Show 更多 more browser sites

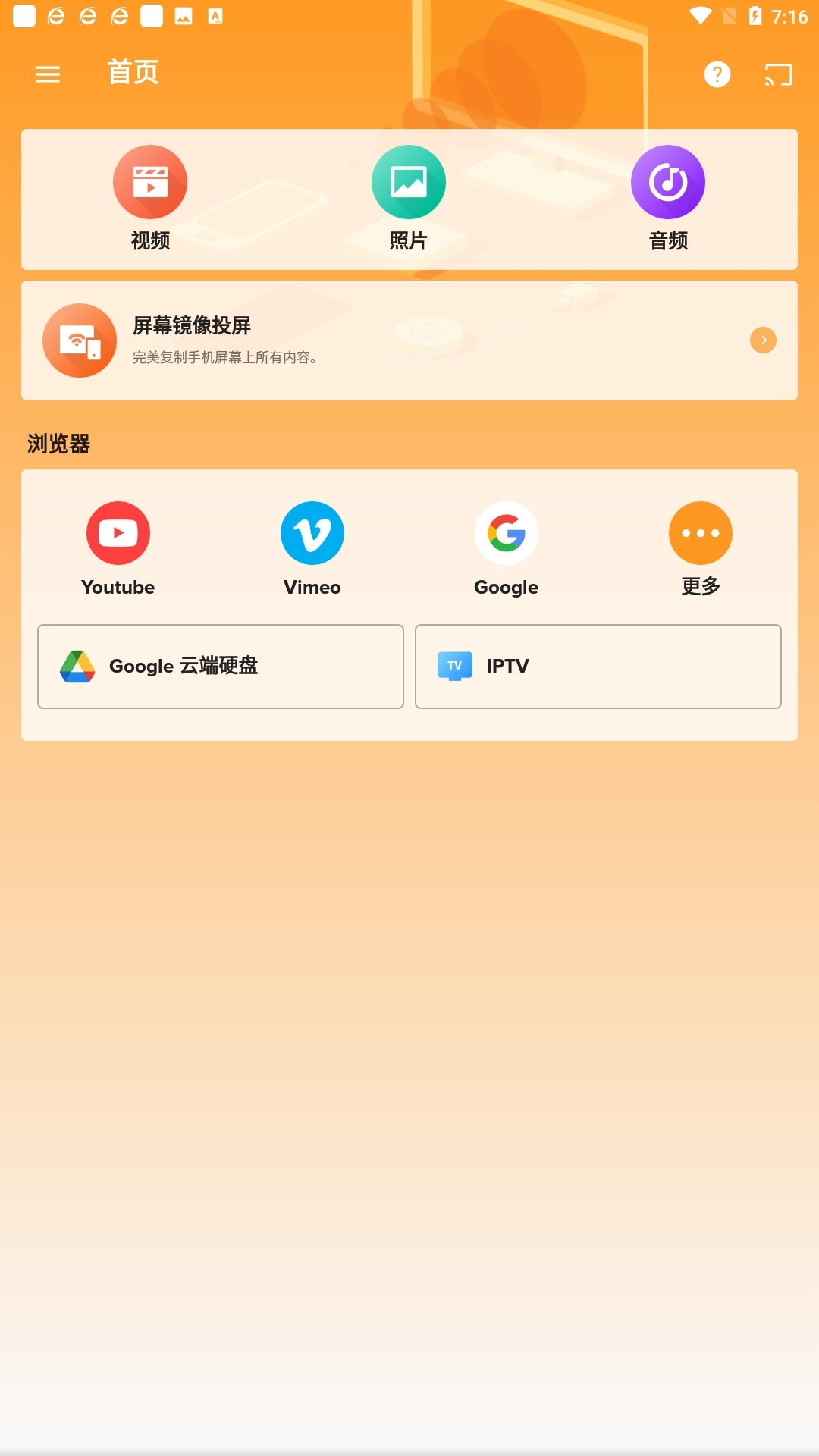point(701,549)
